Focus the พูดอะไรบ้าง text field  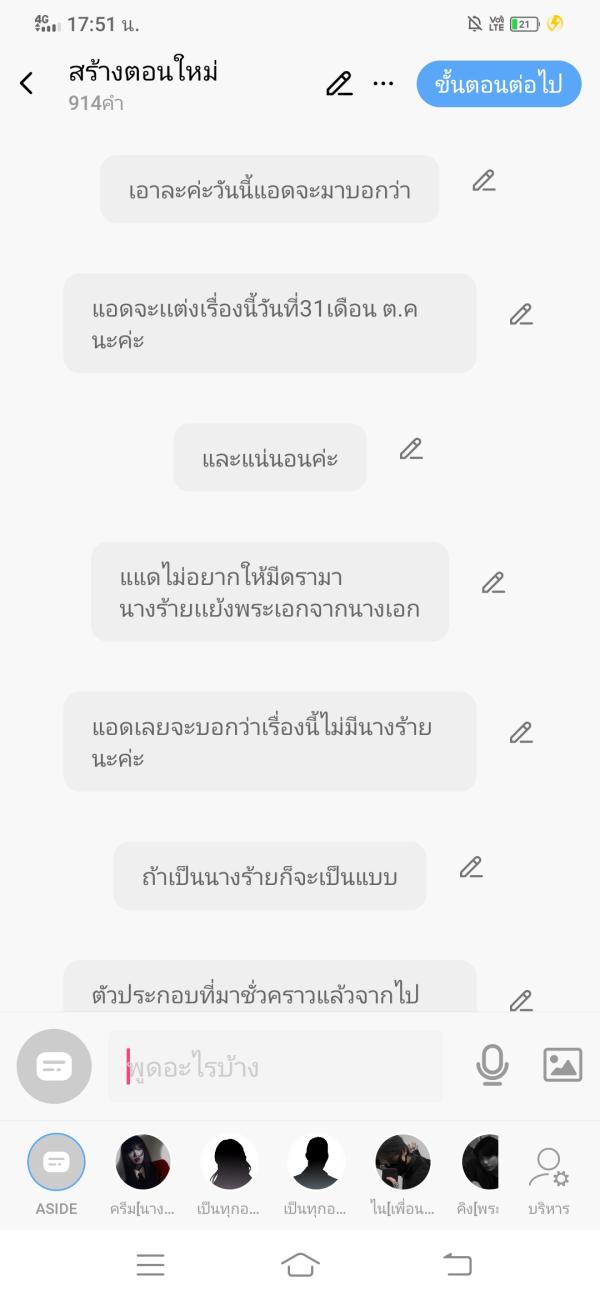[275, 1067]
